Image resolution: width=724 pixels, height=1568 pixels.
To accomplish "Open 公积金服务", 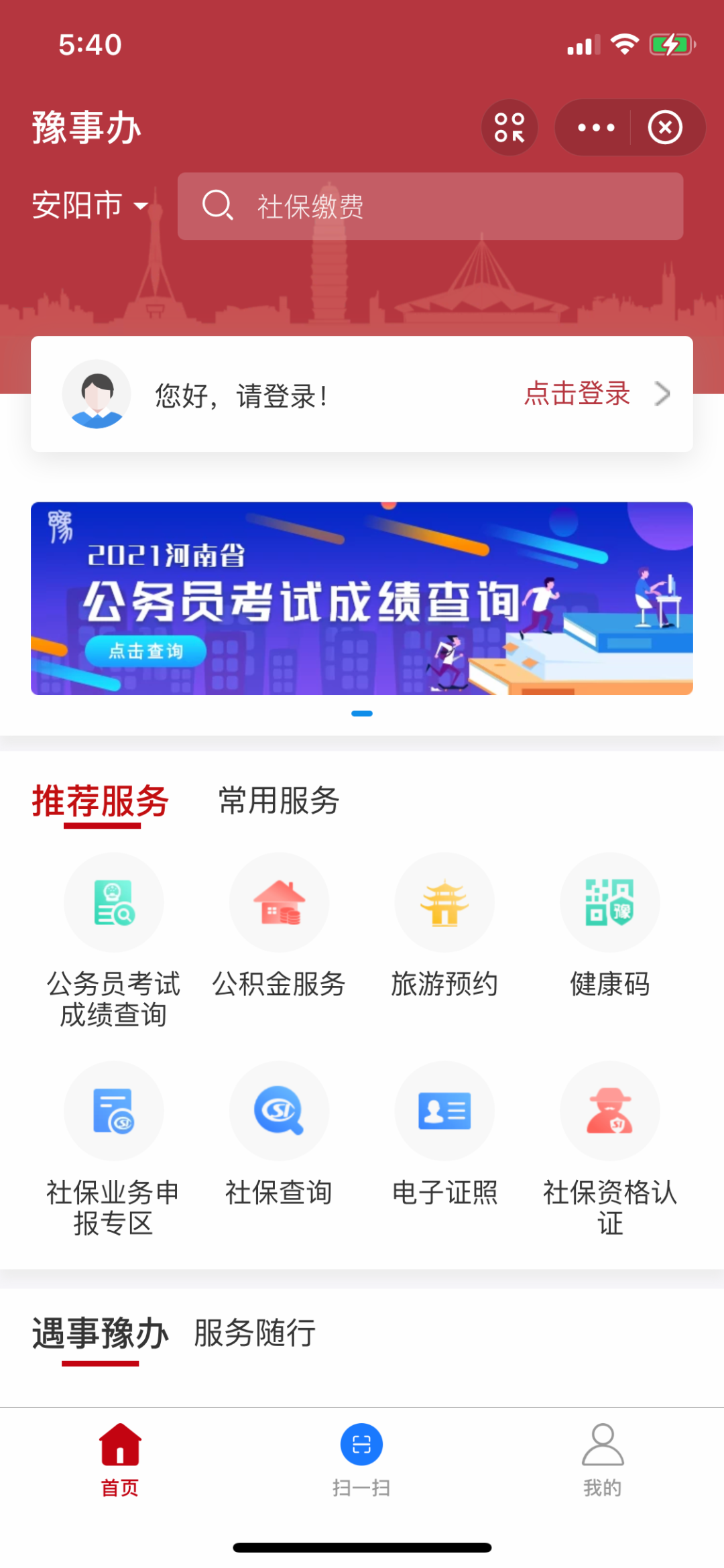I will 279,926.
